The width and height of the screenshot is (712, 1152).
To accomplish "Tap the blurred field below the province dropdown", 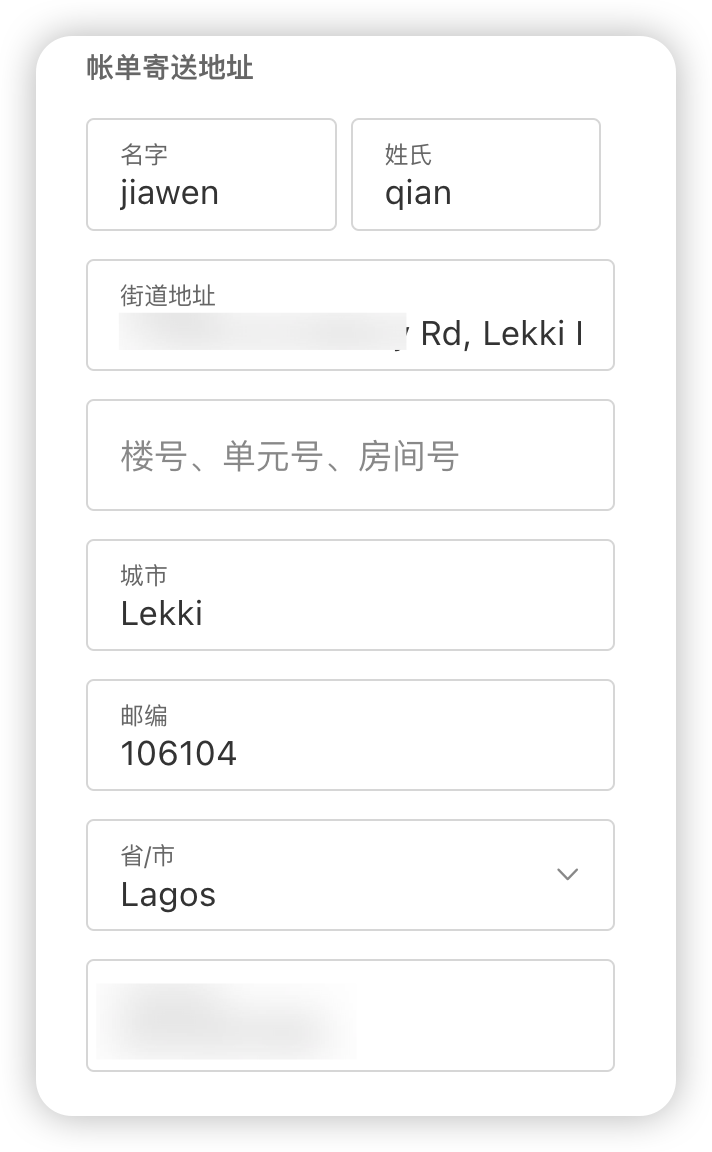I will coord(350,1016).
